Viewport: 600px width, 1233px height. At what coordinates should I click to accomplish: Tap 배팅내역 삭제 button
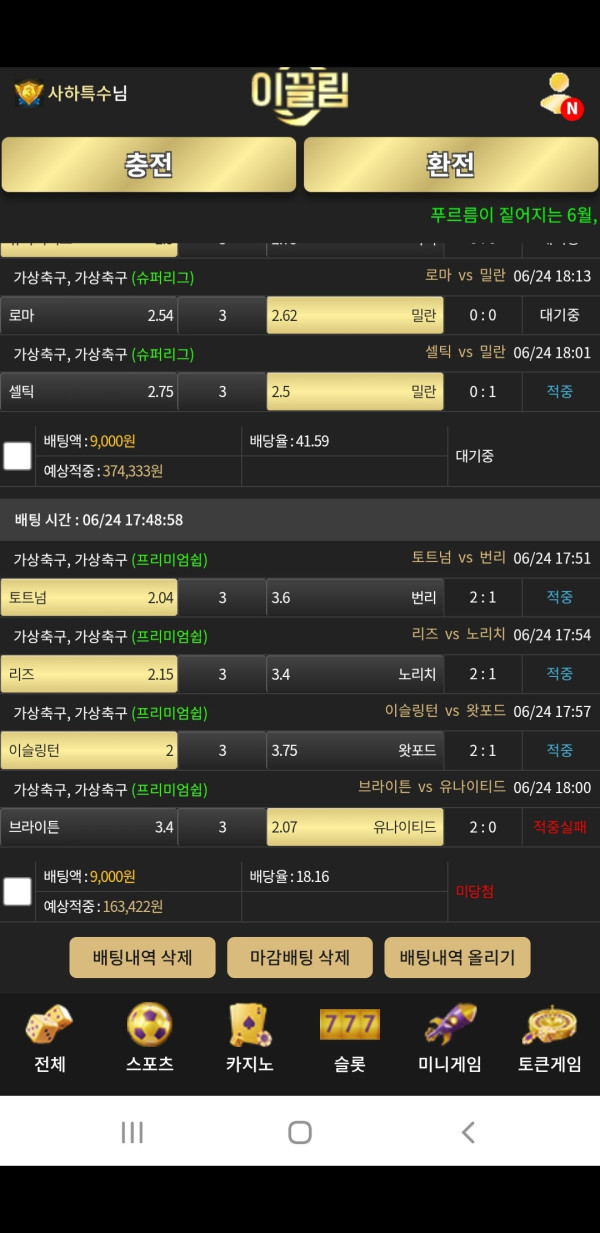pos(142,957)
